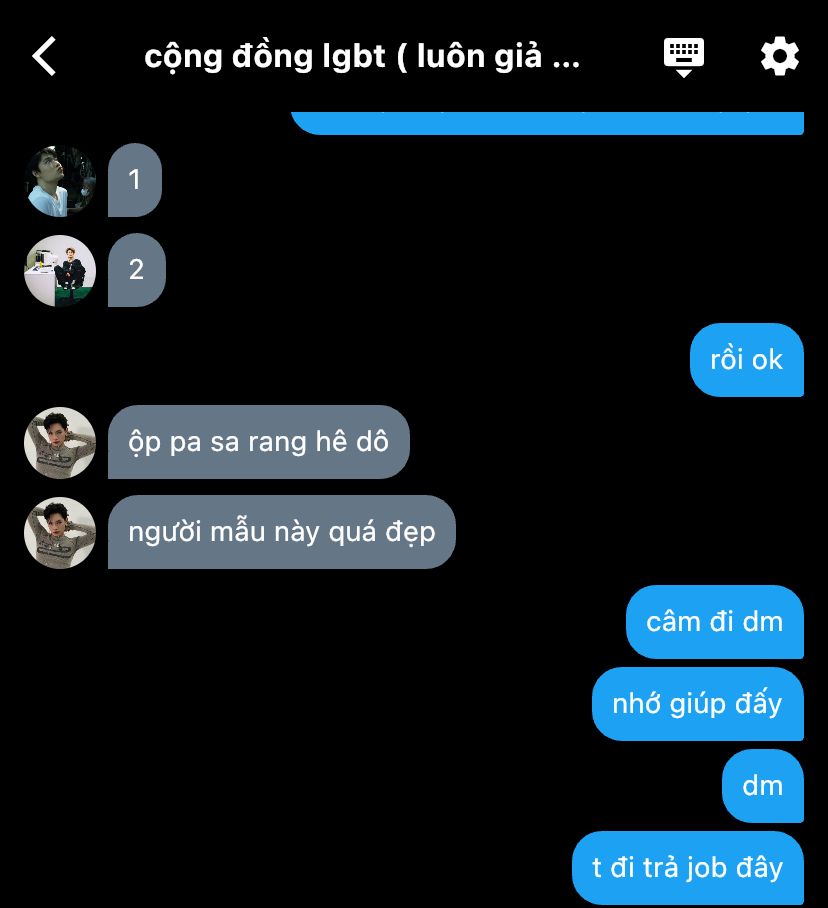Open the avatar beside message "2"
Image resolution: width=828 pixels, height=908 pixels.
coord(60,270)
